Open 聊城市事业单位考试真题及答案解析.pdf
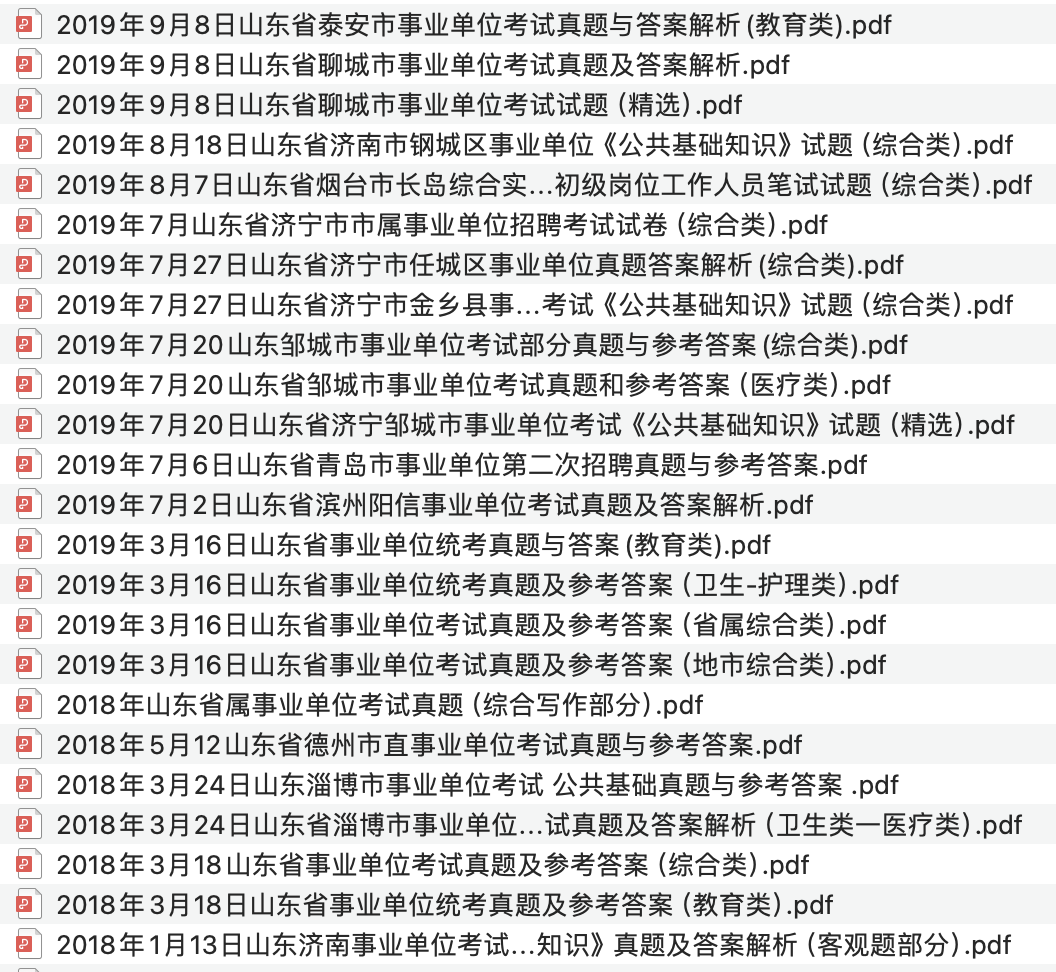 [x=422, y=66]
